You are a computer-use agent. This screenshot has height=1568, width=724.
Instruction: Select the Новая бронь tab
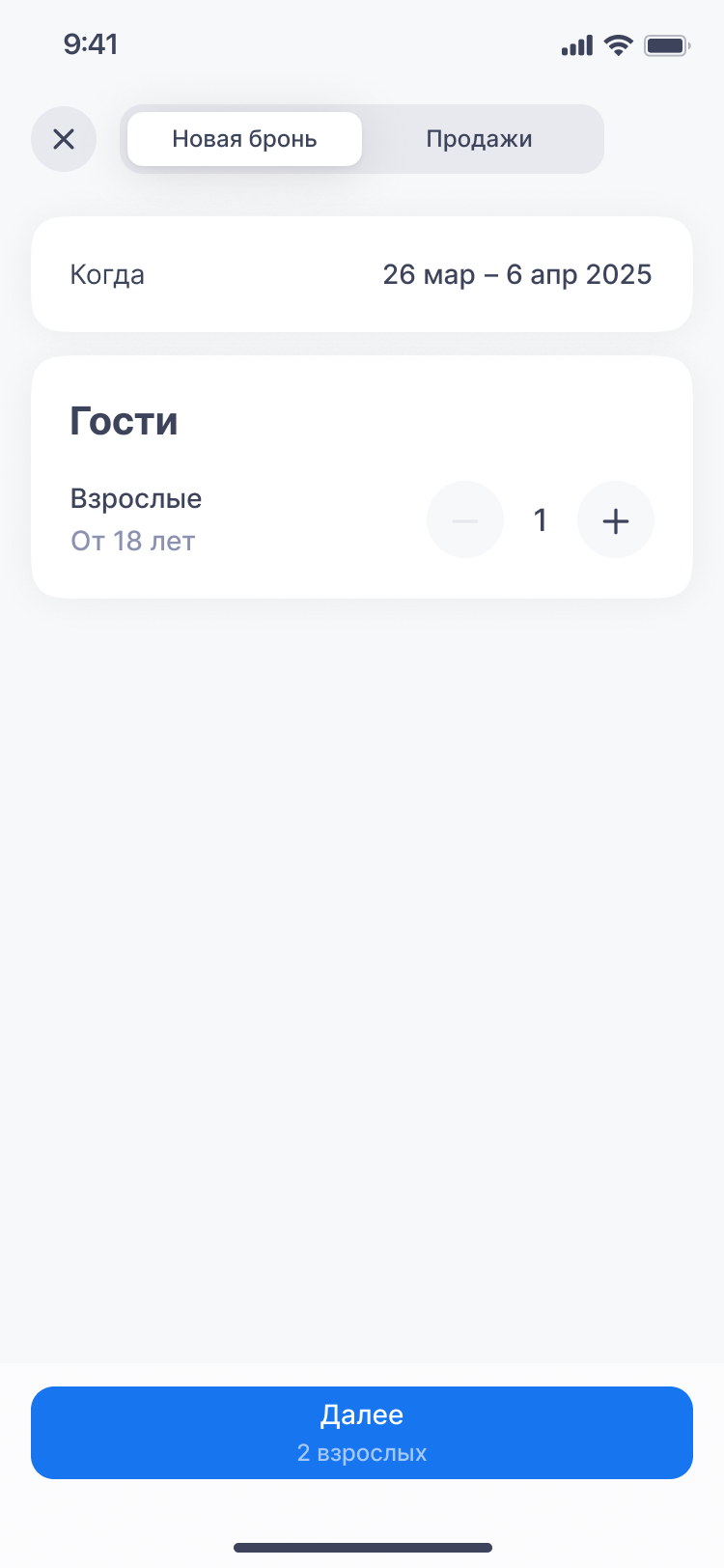244,139
